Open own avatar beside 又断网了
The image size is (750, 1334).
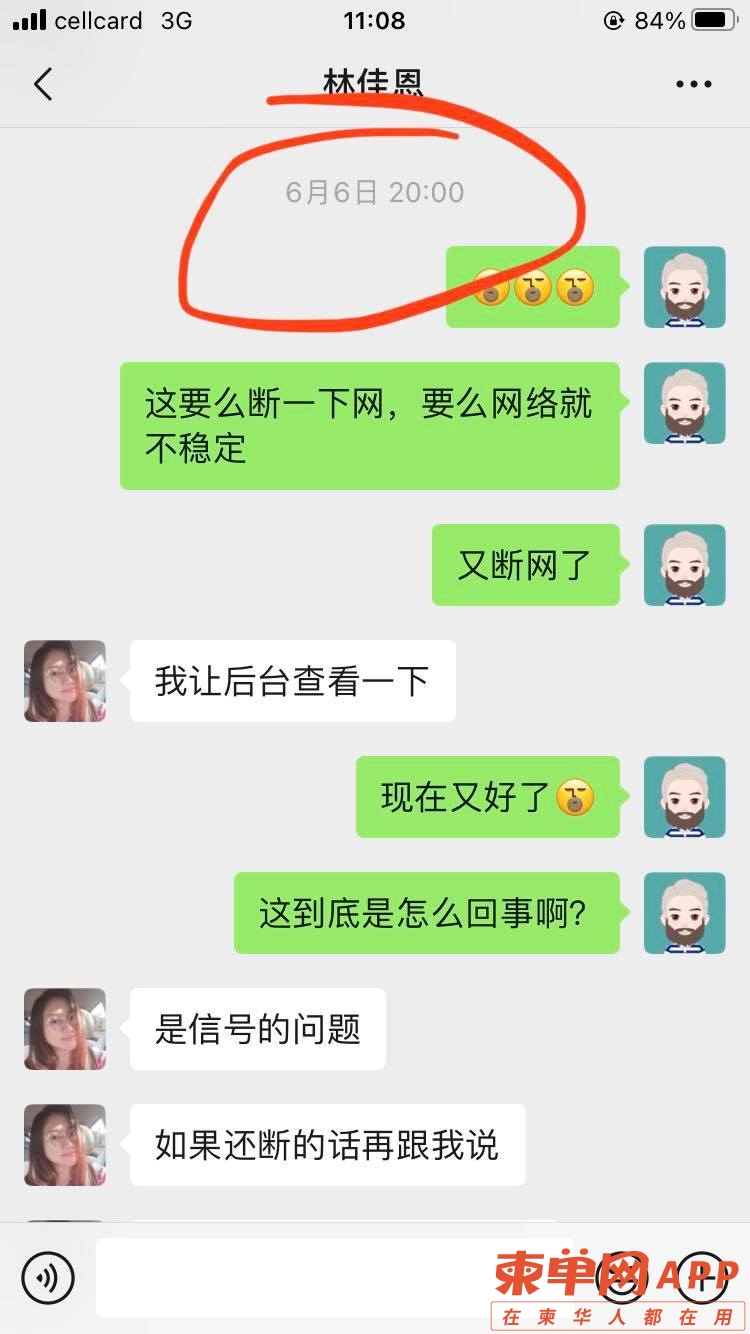[x=684, y=565]
